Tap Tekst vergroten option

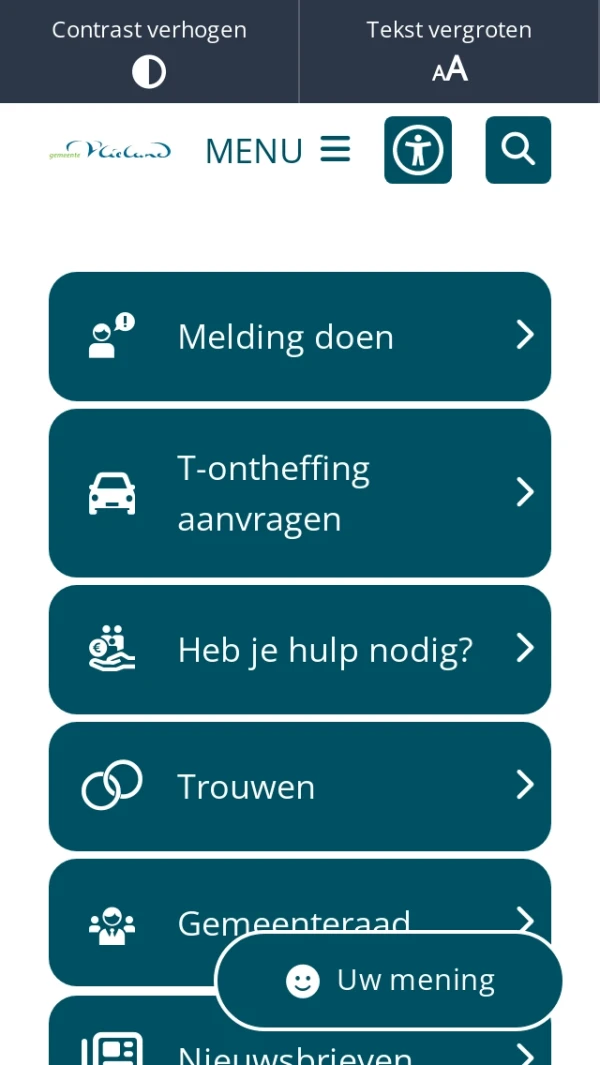tap(449, 51)
